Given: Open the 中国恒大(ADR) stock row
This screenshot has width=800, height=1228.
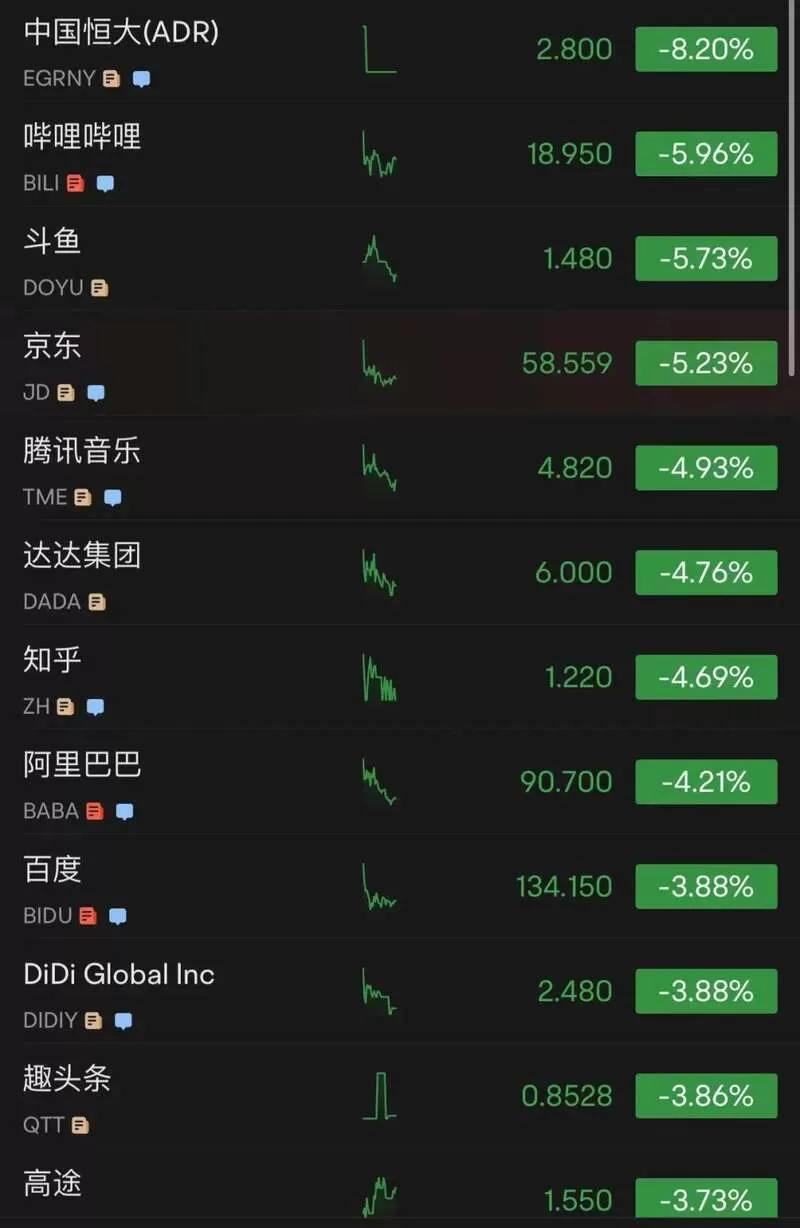Looking at the screenshot, I should pyautogui.click(x=400, y=50).
